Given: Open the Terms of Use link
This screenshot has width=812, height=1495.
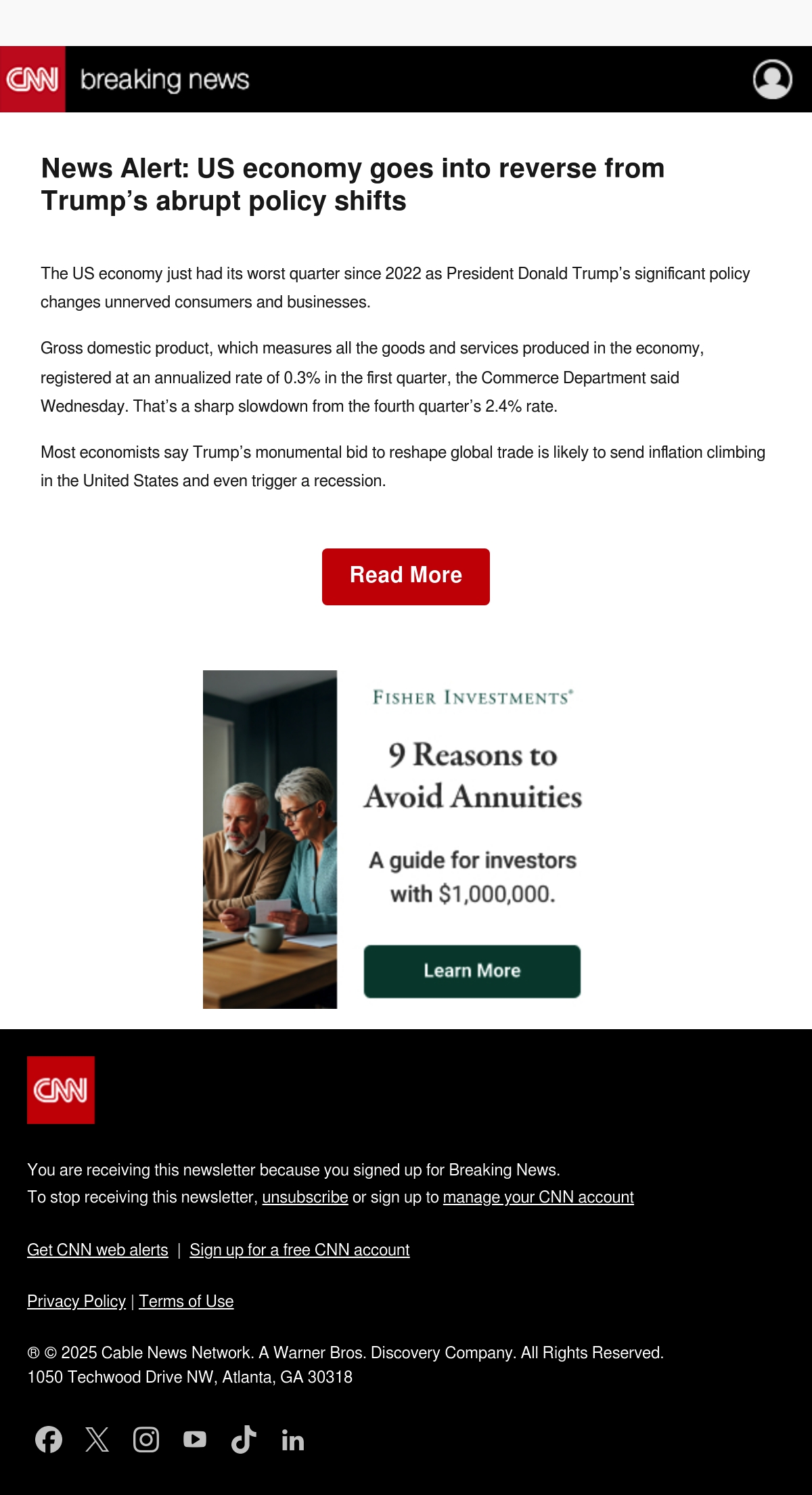Looking at the screenshot, I should (186, 1301).
